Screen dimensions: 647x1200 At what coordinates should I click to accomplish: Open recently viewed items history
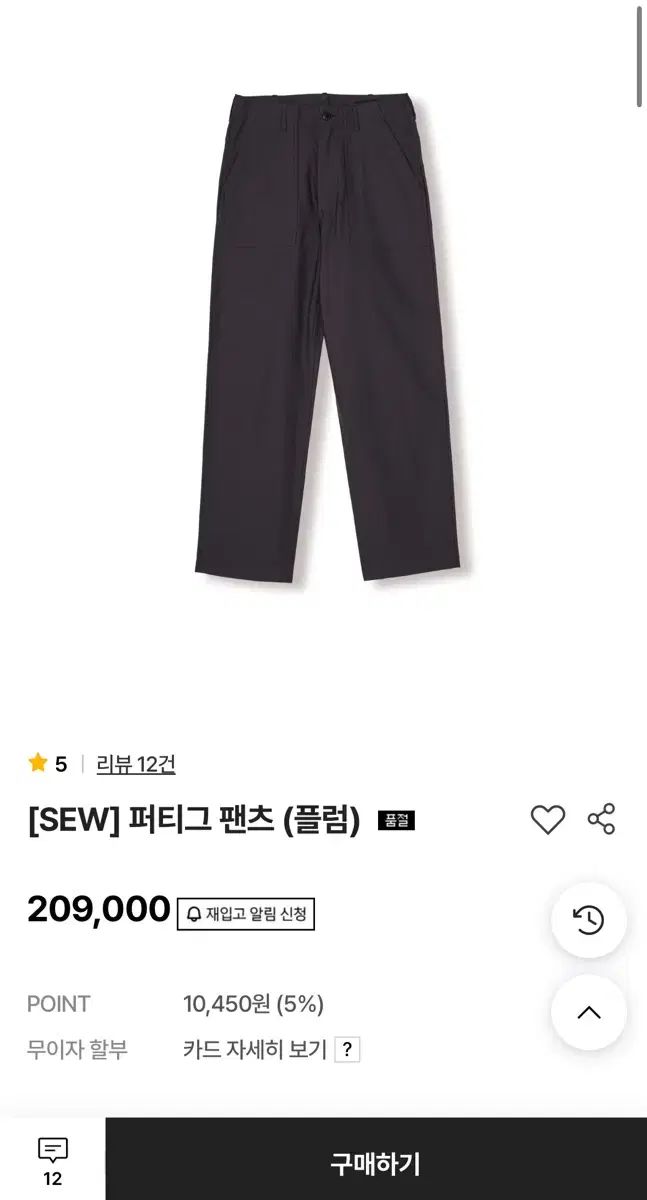click(589, 920)
